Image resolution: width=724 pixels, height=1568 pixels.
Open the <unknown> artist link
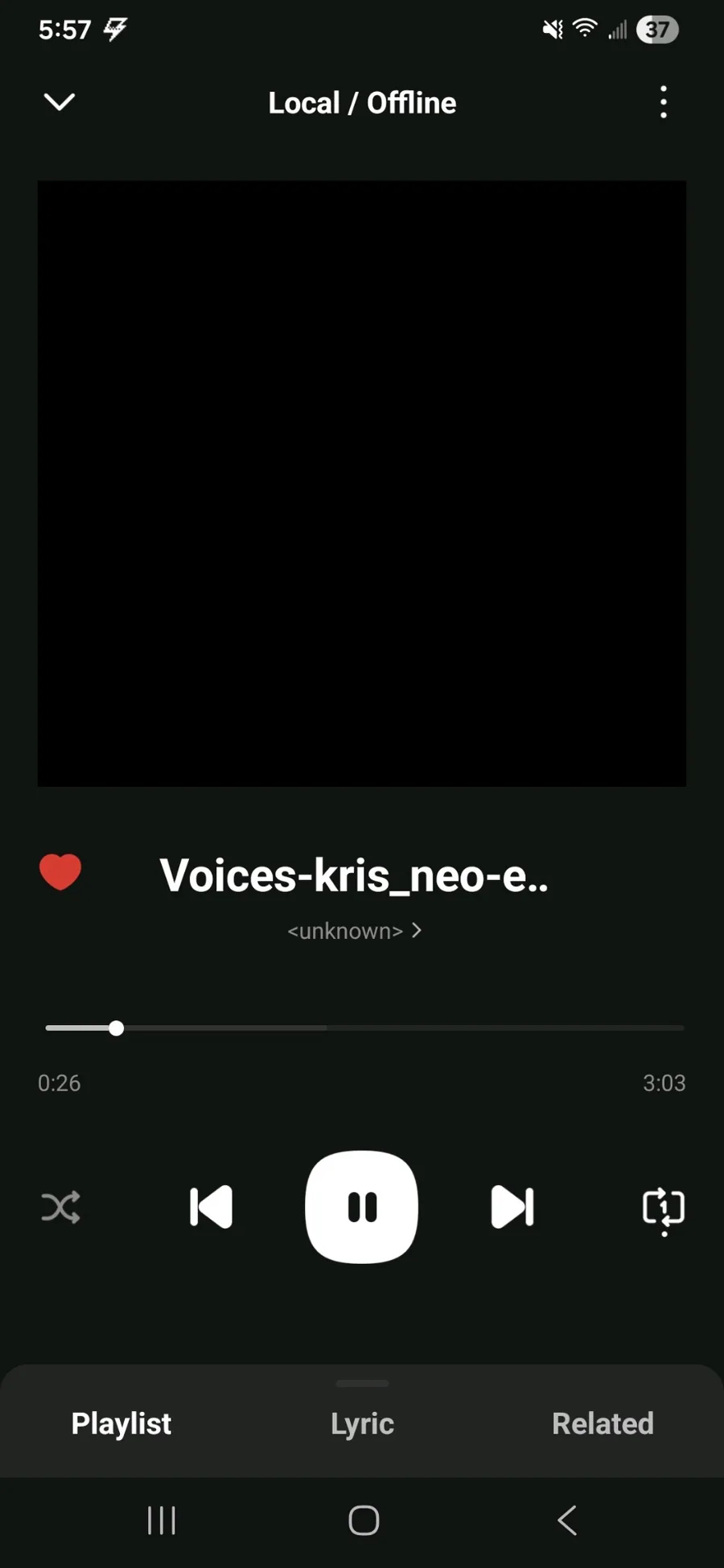pos(354,931)
